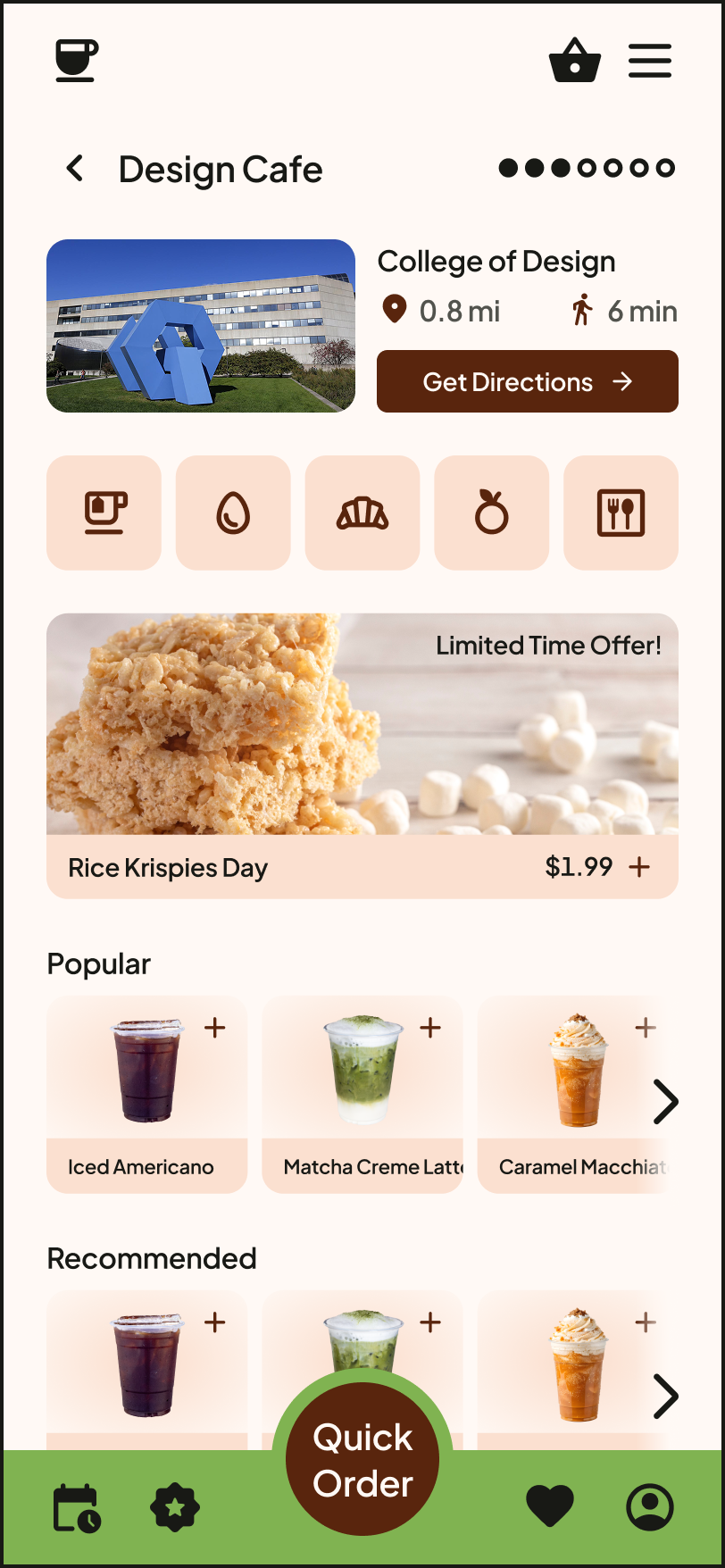Open the rewards star badge tab
This screenshot has height=1568, width=725.
(x=175, y=1507)
